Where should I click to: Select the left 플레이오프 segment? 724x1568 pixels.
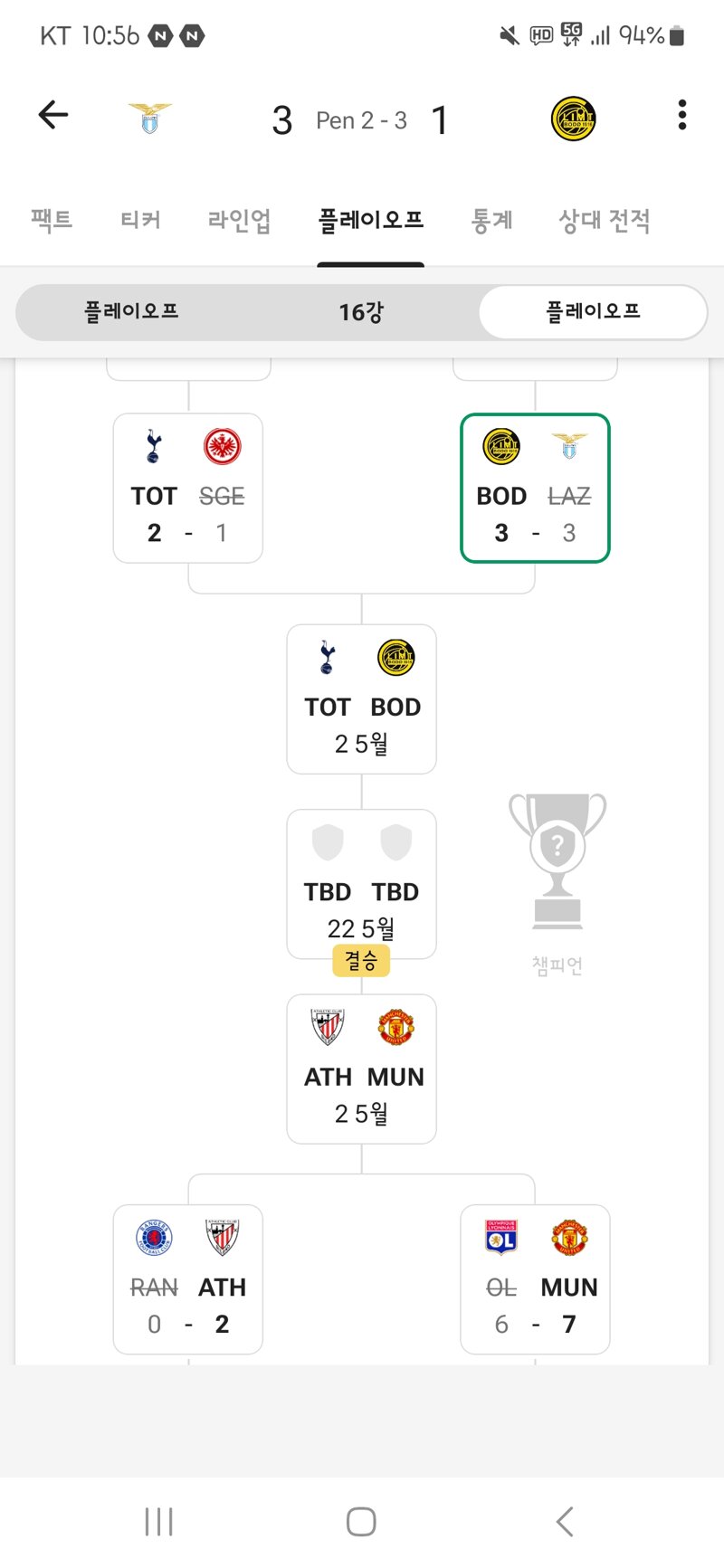click(131, 312)
